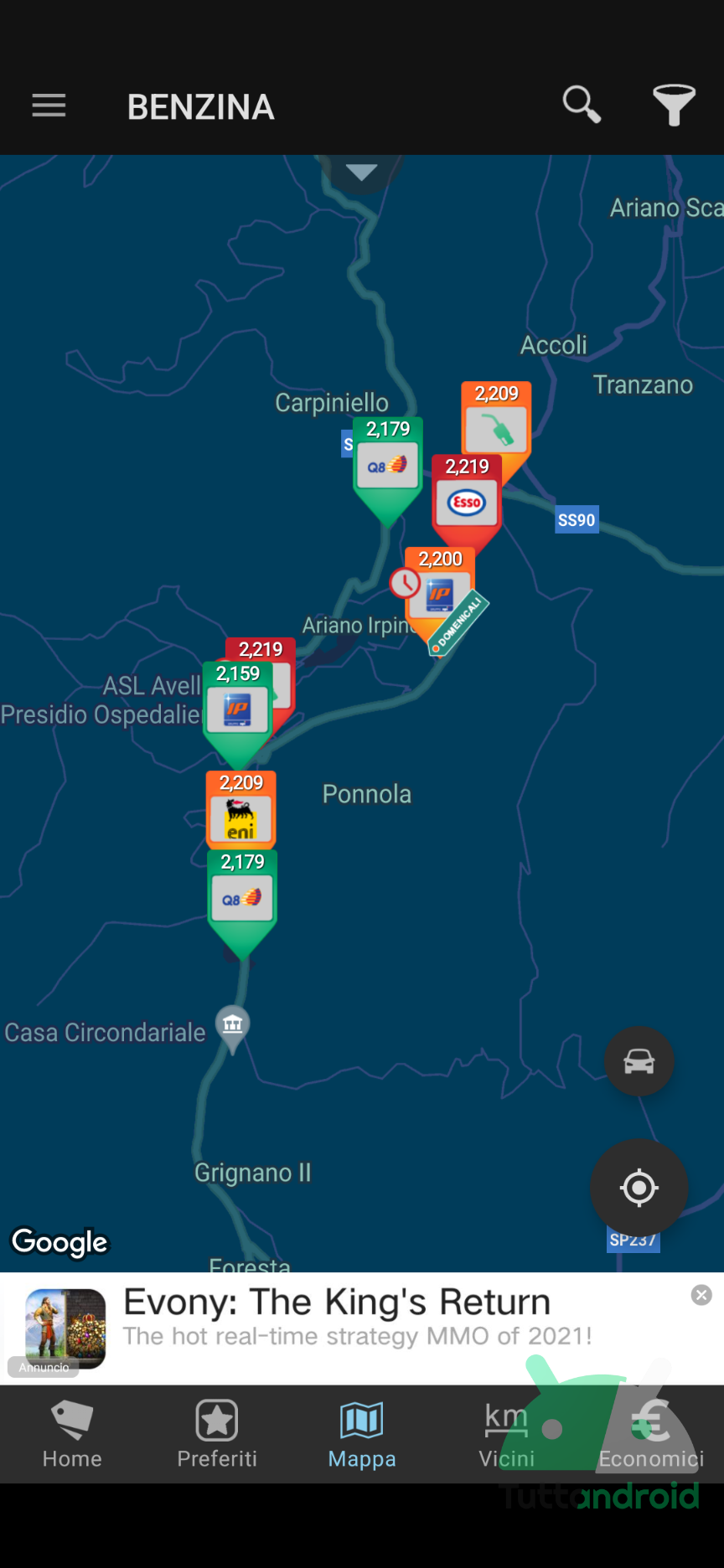Open the search magnifier icon
Screen dimensions: 724x1568
(x=581, y=105)
